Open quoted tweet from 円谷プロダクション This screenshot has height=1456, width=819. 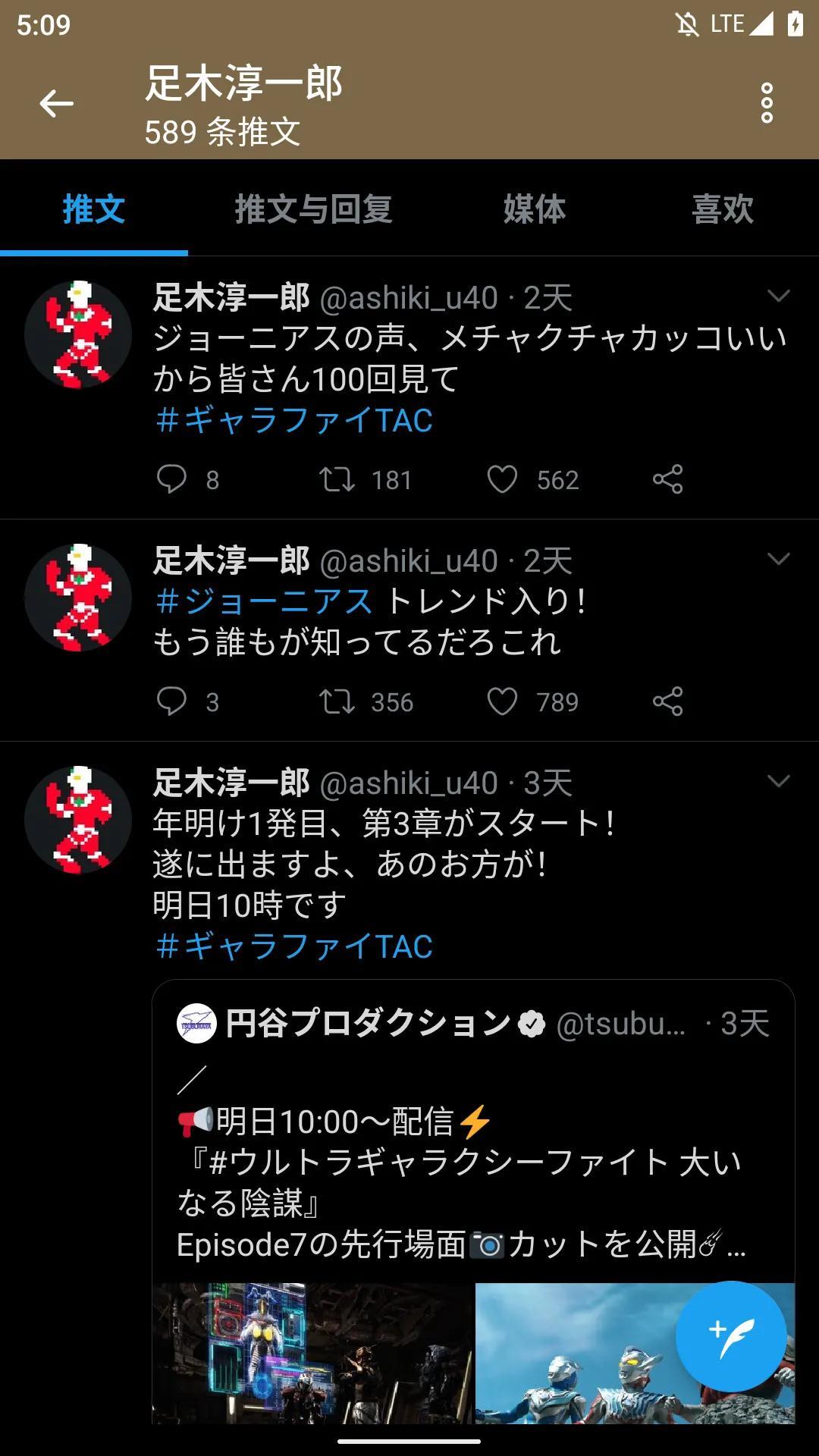[472, 1137]
